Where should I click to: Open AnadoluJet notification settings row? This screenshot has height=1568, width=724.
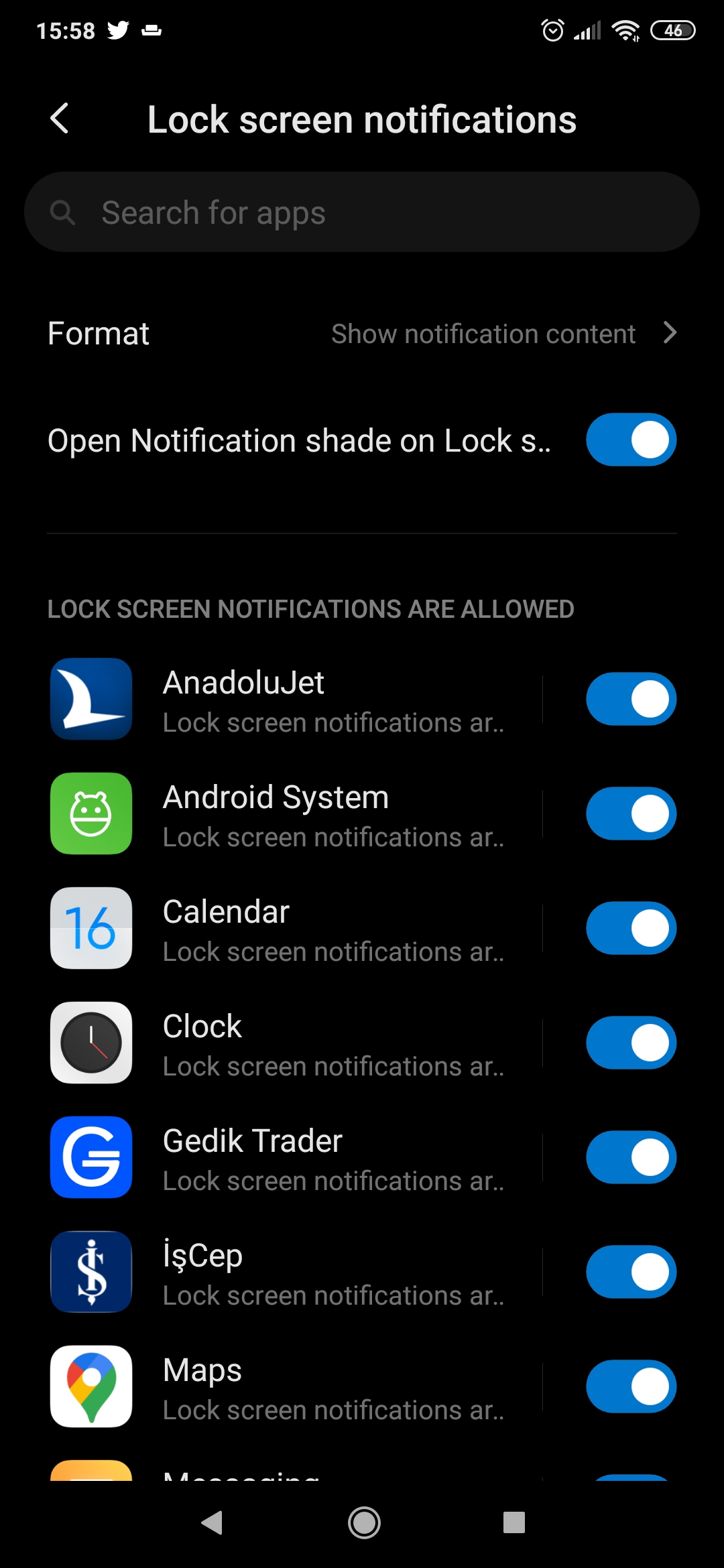point(282,699)
